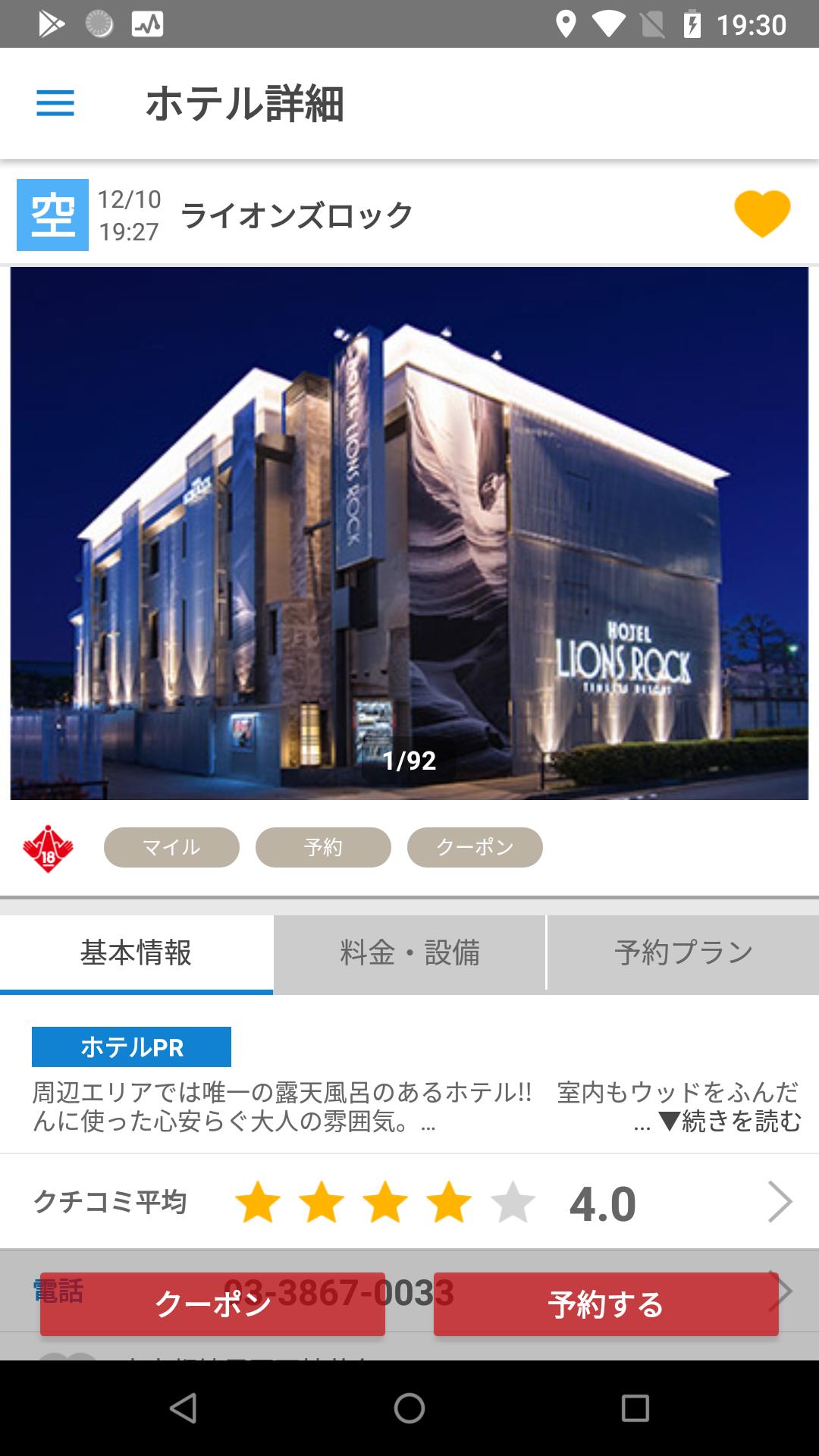Open the クーポン pill under the photo

point(475,847)
